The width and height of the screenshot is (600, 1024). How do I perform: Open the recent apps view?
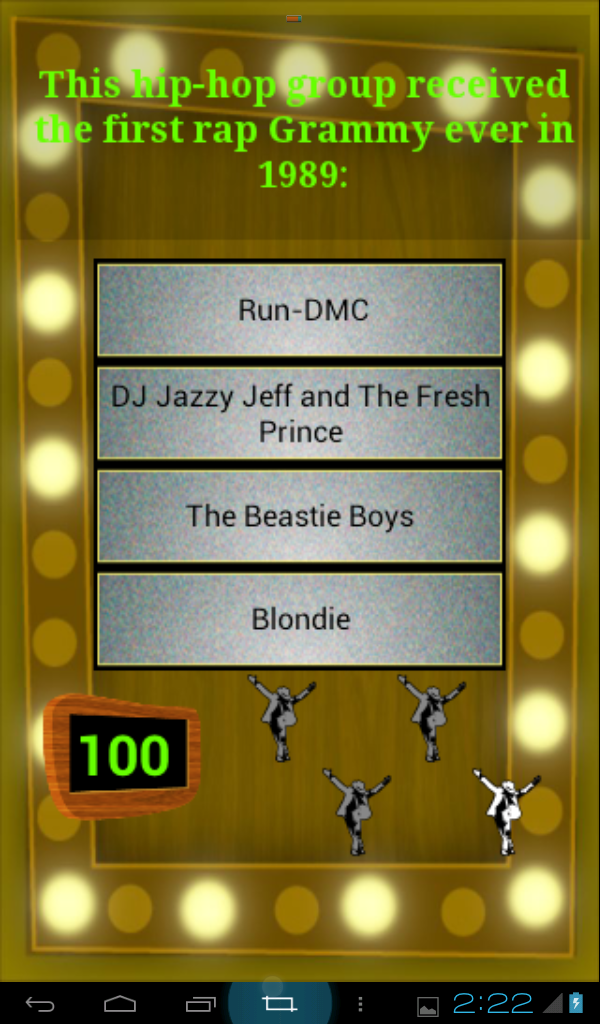point(200,1003)
